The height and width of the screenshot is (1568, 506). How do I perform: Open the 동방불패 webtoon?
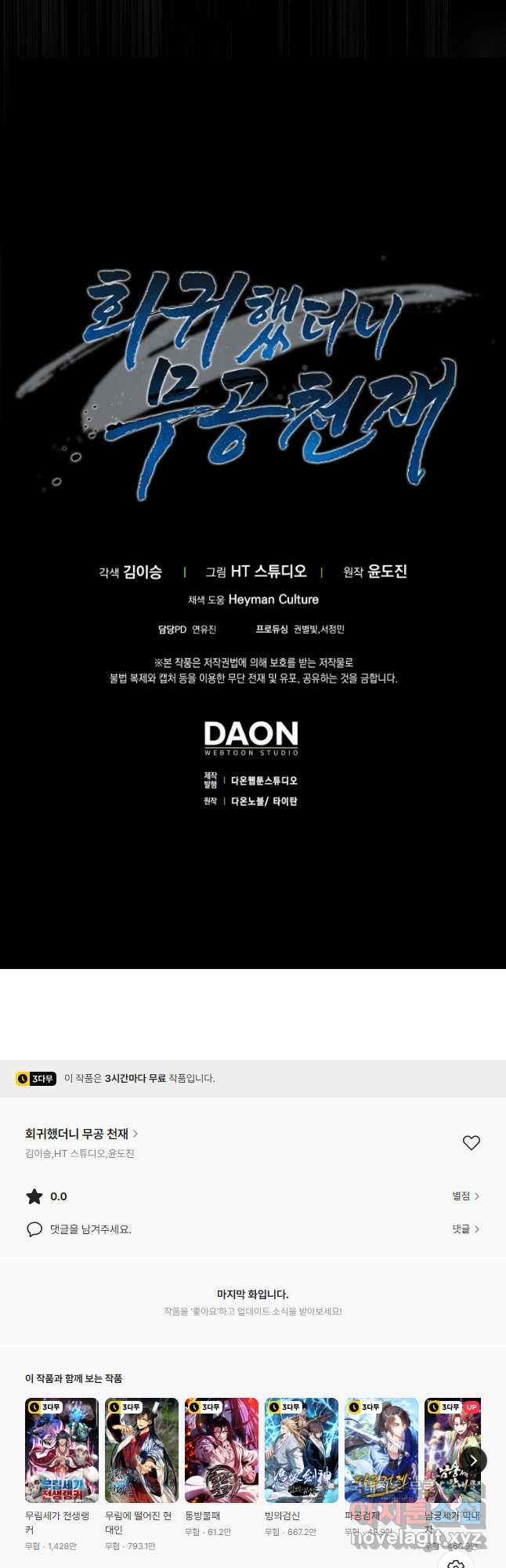[222, 1450]
